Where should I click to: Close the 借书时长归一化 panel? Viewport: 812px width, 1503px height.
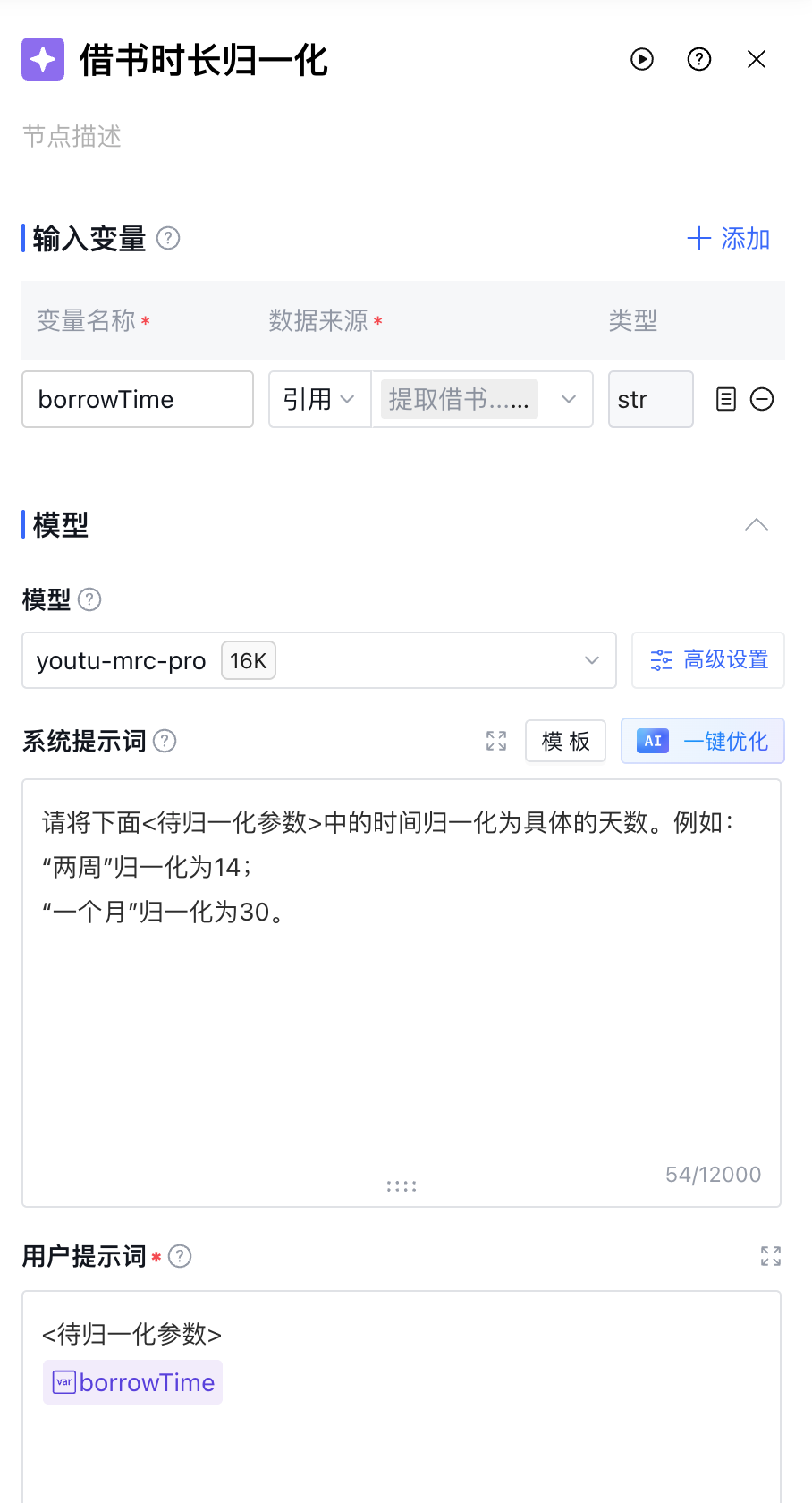[757, 59]
